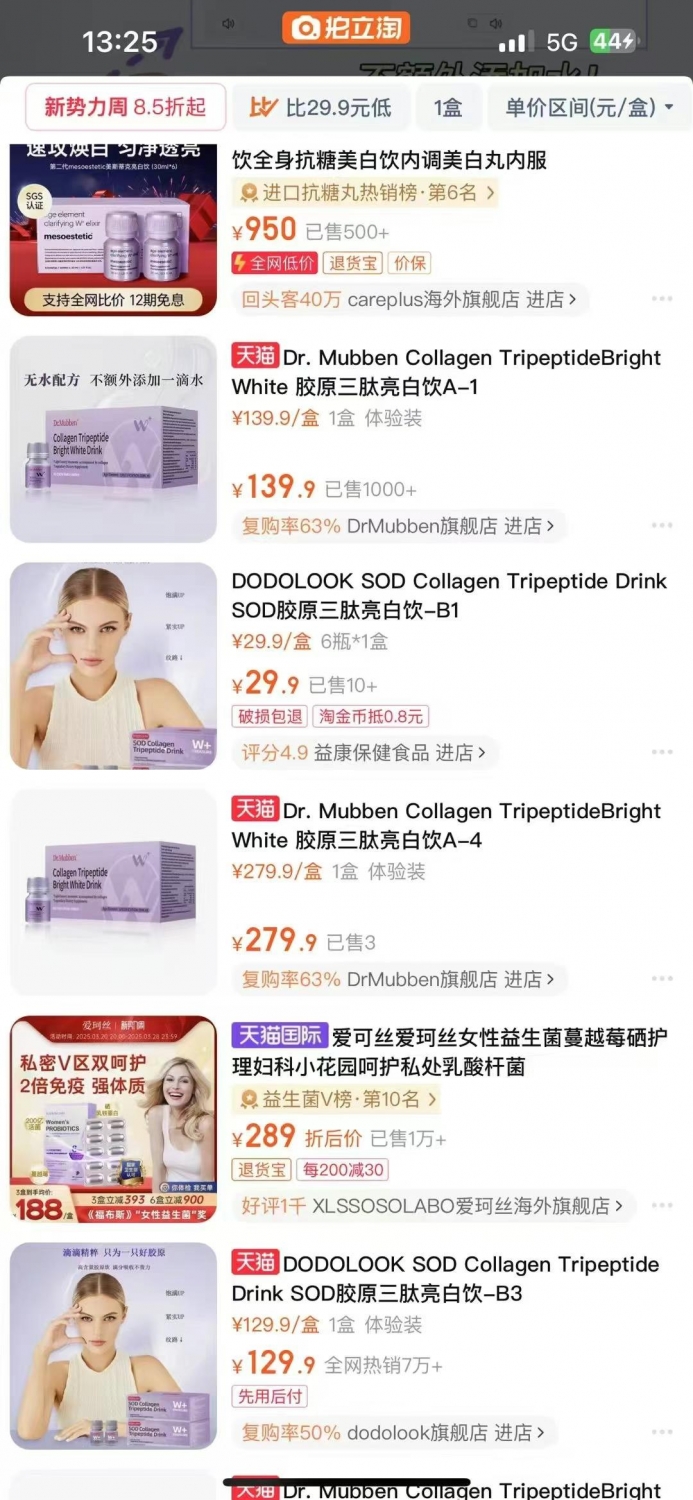Enter XLSSOSOLABO爱珂丝海外旗舰店 store
This screenshot has width=693, height=1500.
coord(433,1206)
